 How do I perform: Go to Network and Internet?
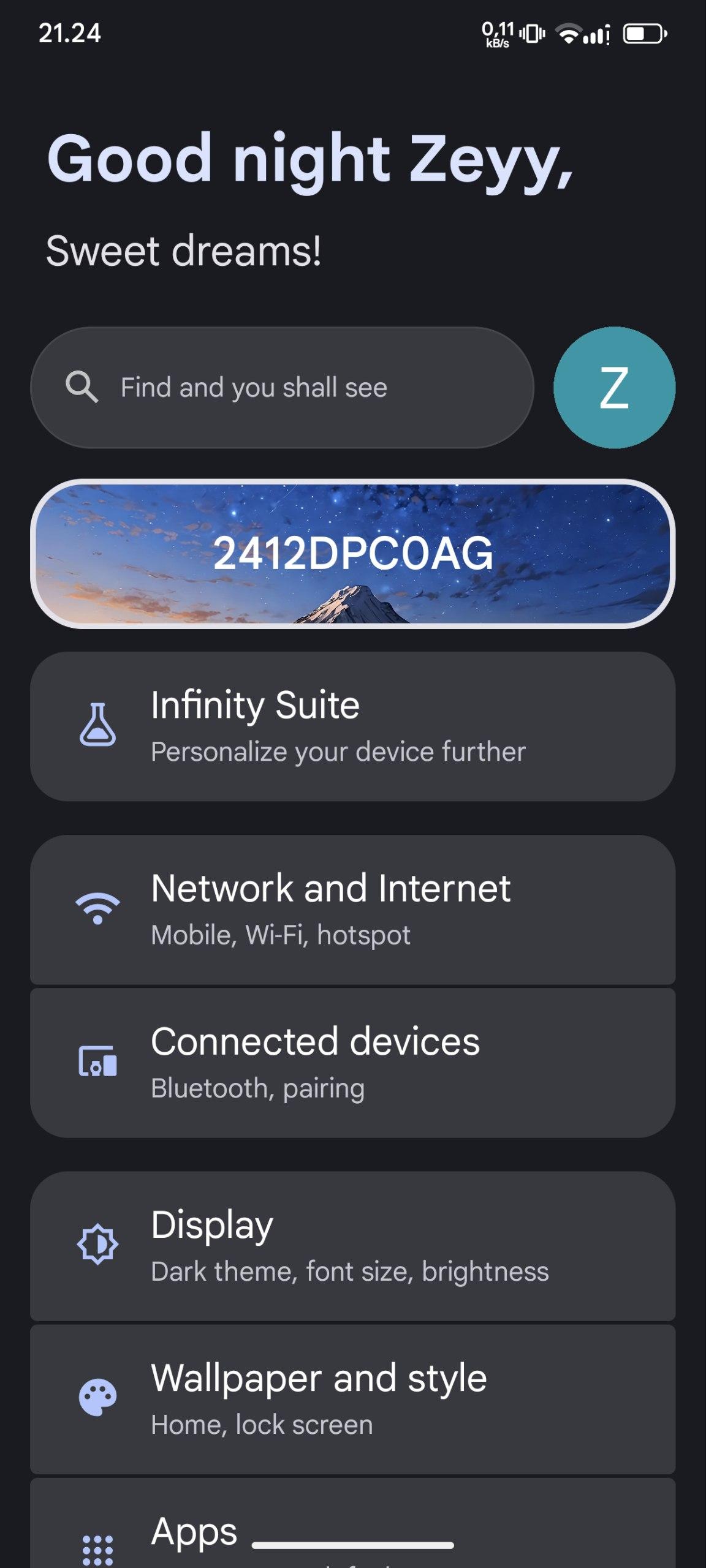pos(353,910)
